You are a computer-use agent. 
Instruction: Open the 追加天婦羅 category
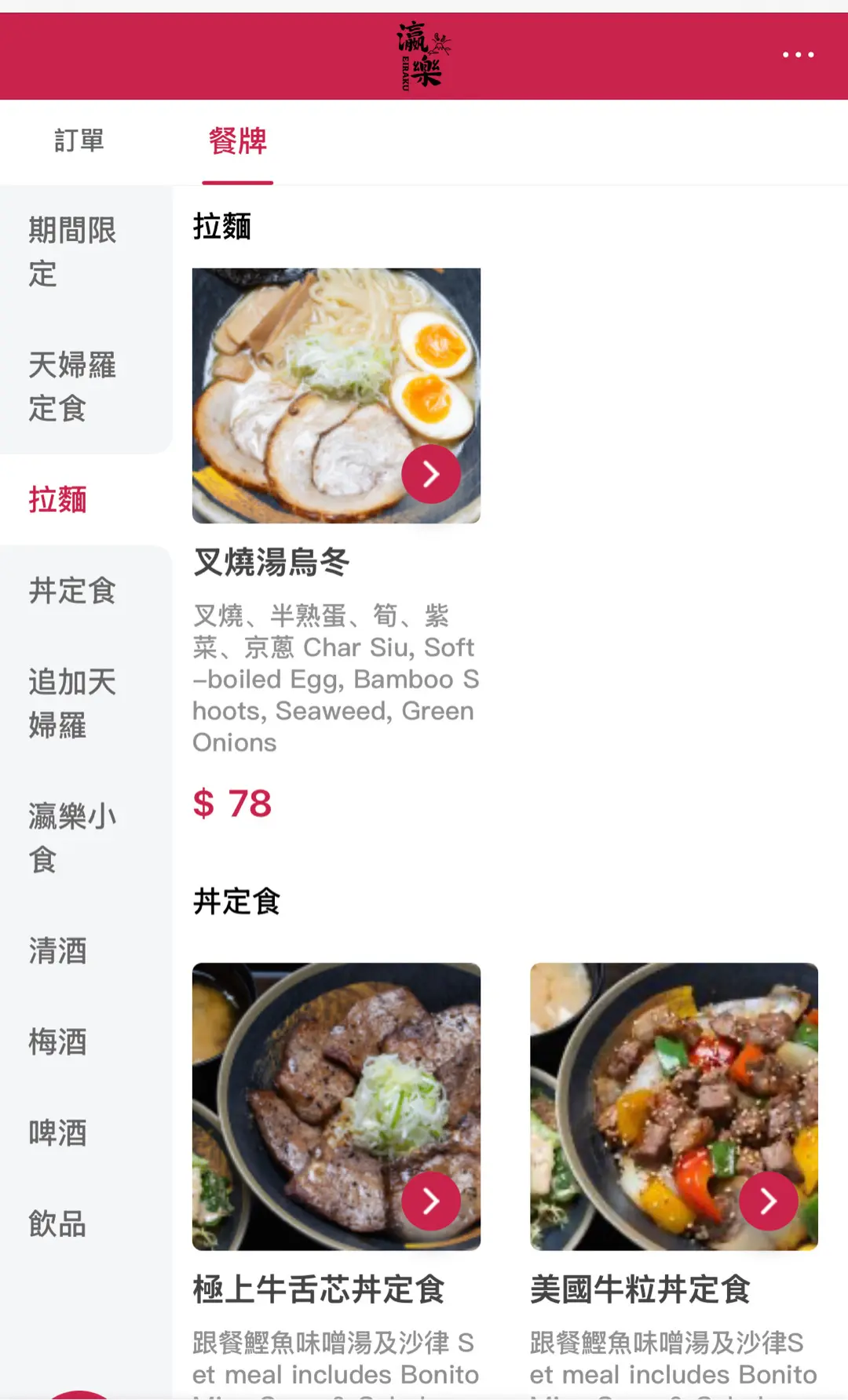pos(72,704)
